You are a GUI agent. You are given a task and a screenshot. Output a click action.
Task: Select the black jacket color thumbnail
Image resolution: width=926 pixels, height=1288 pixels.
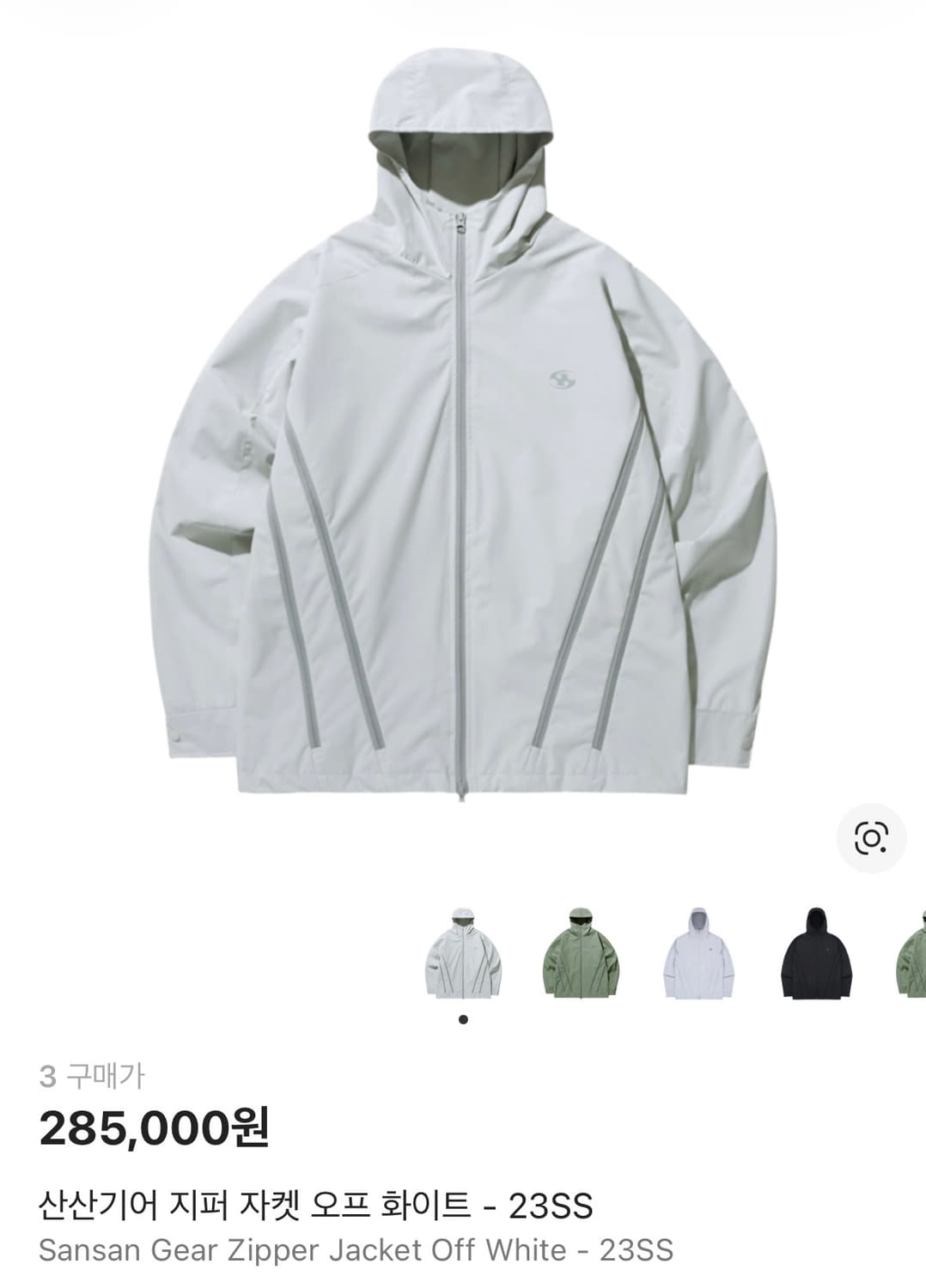point(814,953)
